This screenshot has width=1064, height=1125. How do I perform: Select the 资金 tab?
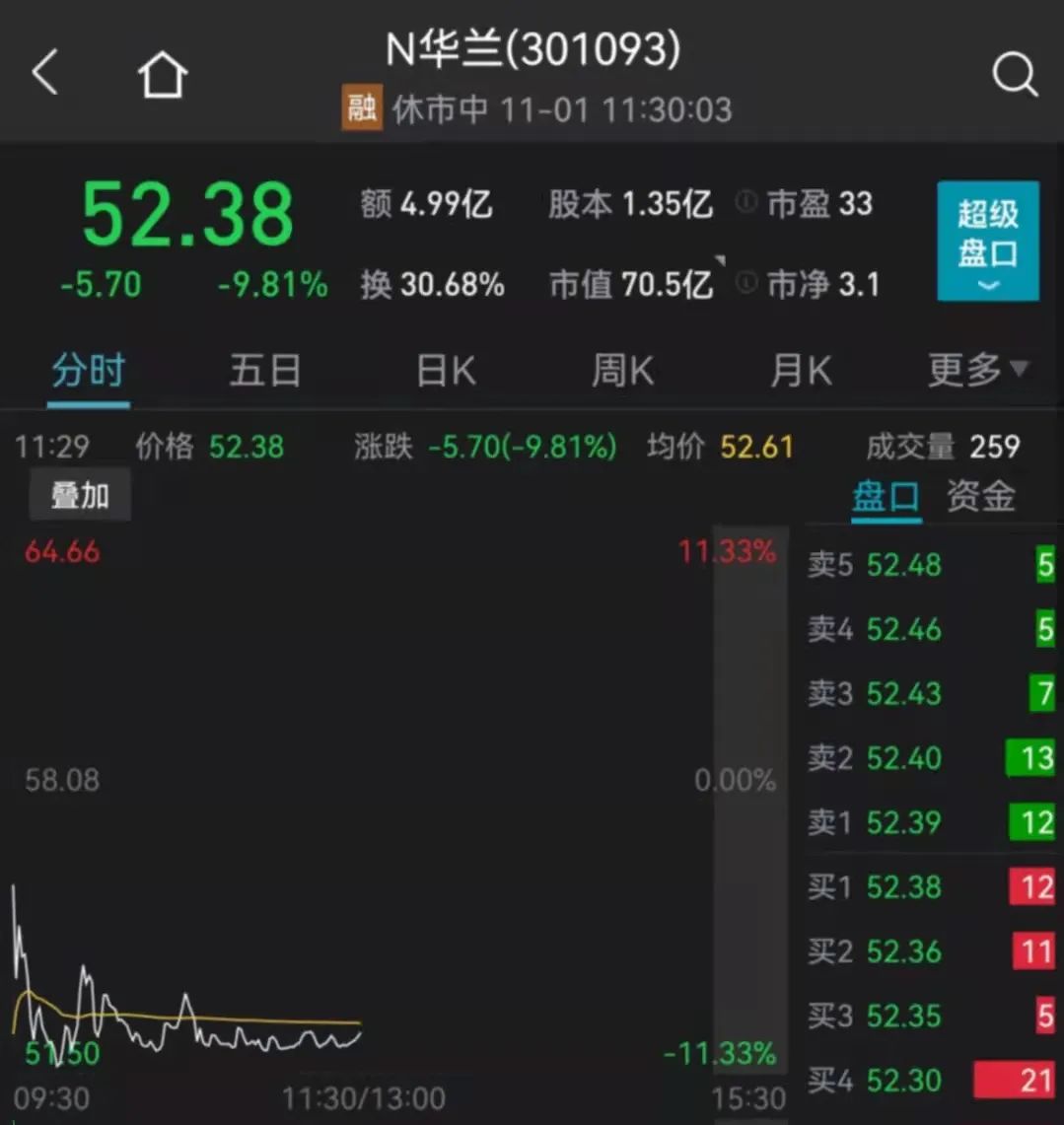(x=980, y=496)
